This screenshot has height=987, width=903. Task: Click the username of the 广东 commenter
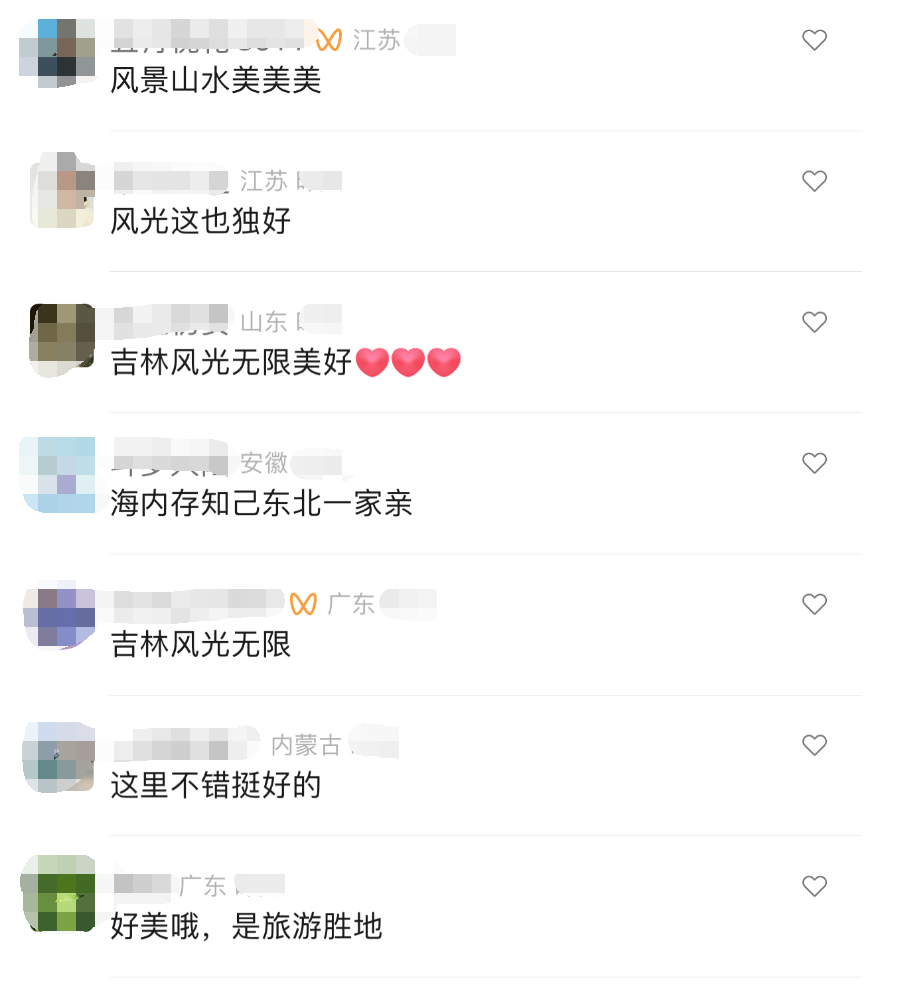click(x=200, y=604)
